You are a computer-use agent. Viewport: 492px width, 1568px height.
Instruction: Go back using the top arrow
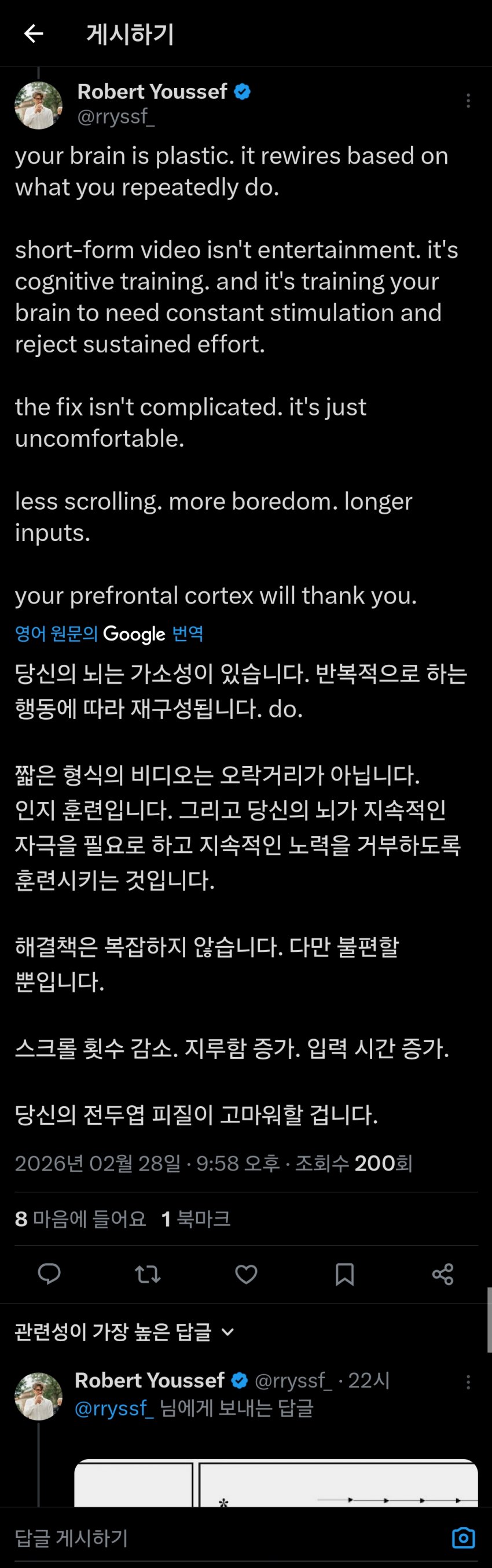pyautogui.click(x=34, y=34)
